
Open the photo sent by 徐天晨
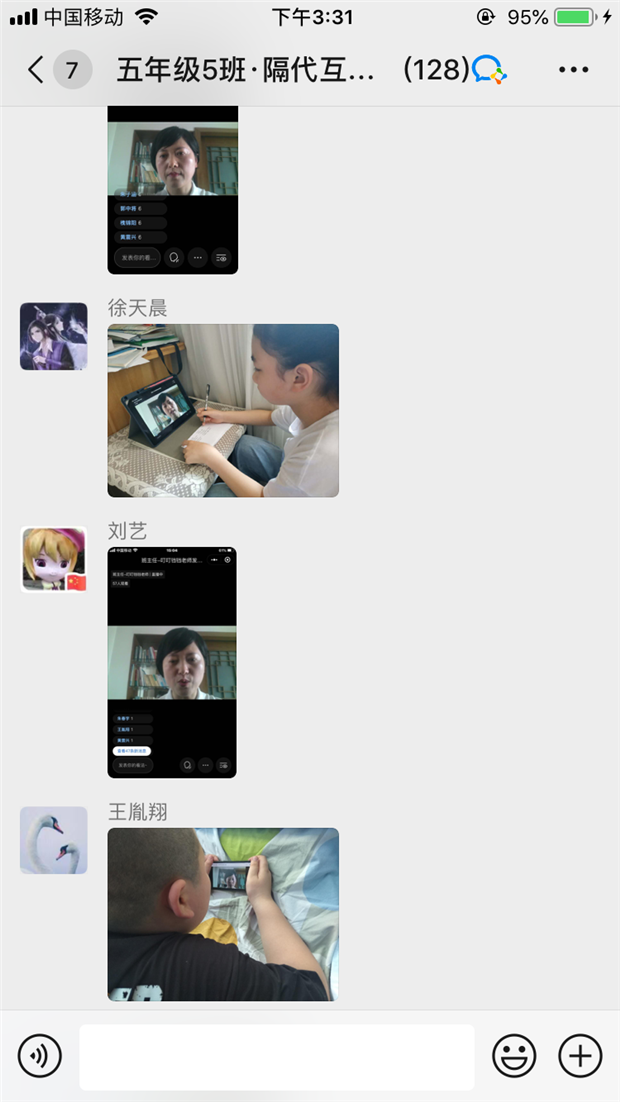223,410
